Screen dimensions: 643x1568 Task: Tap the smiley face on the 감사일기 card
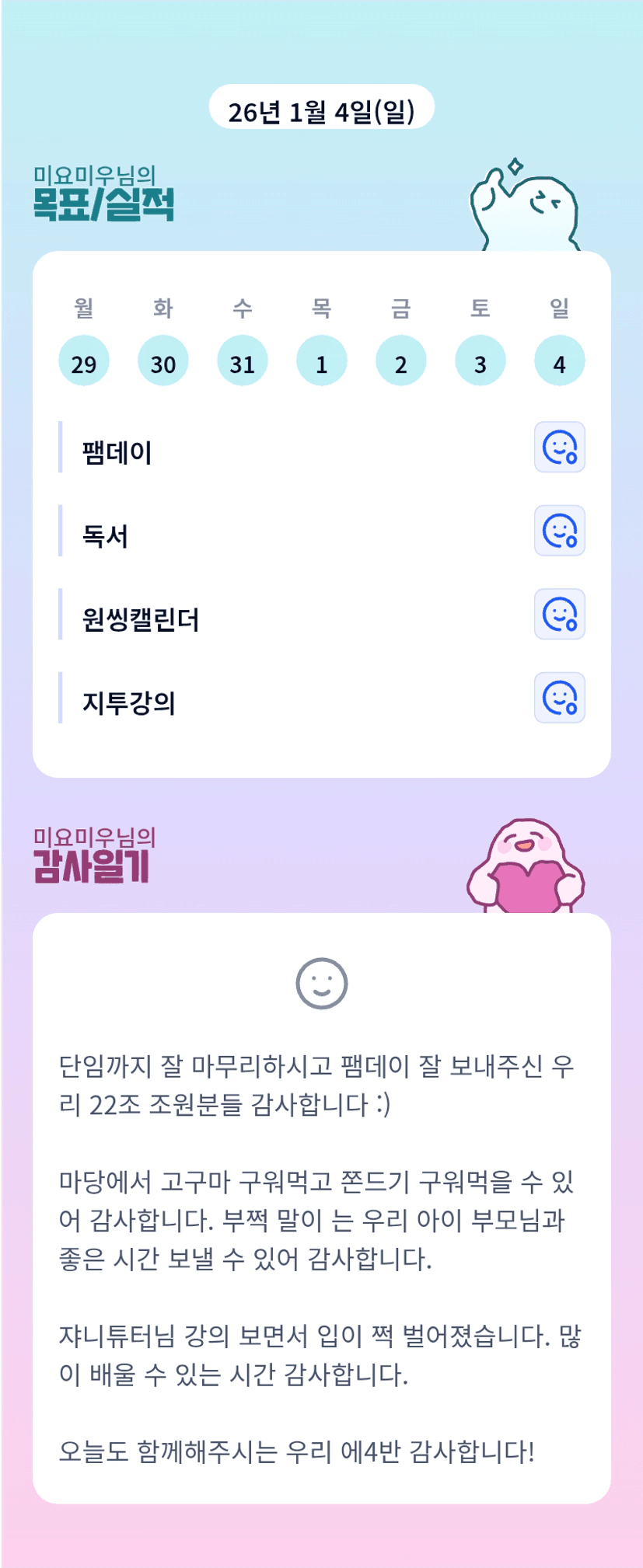(x=322, y=984)
